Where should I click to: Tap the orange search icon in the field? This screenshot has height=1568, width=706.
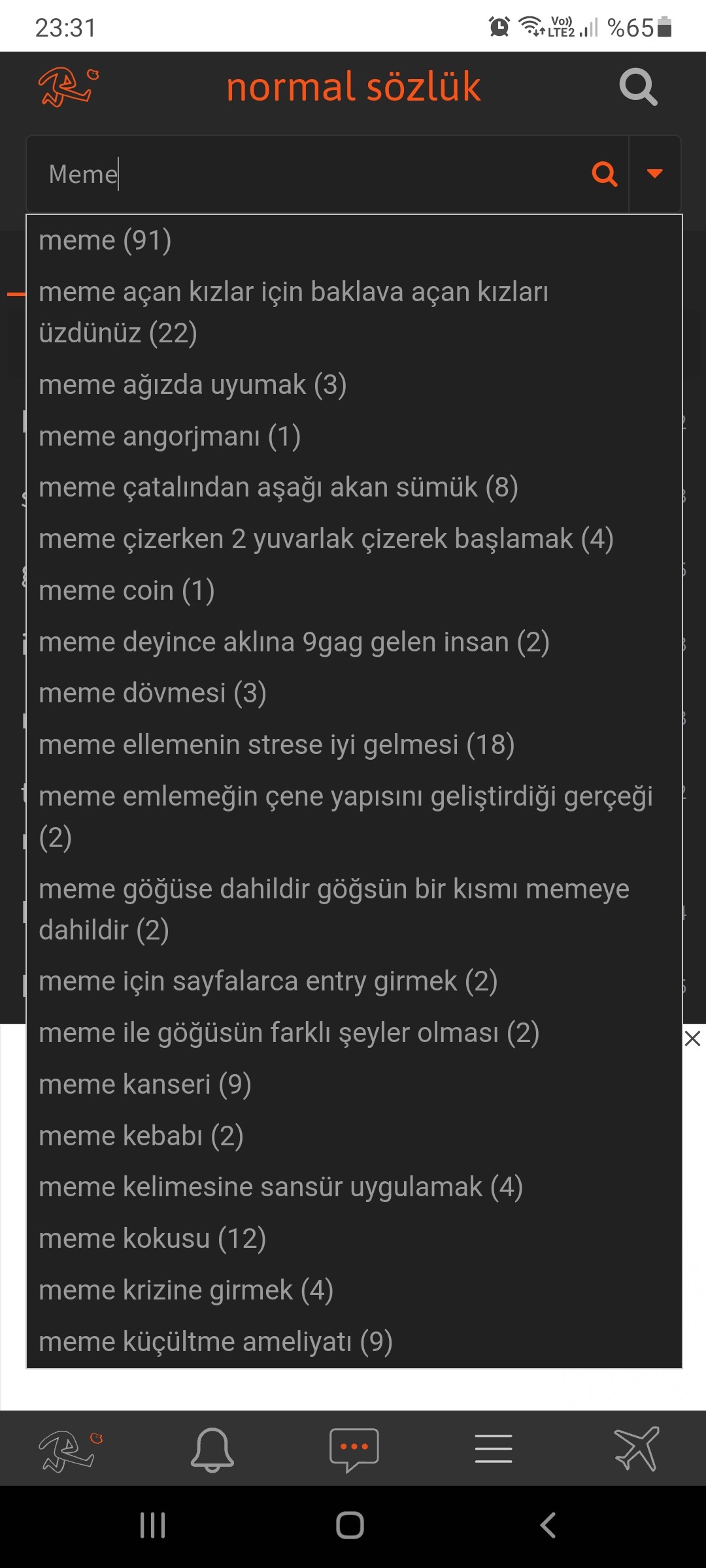(604, 174)
